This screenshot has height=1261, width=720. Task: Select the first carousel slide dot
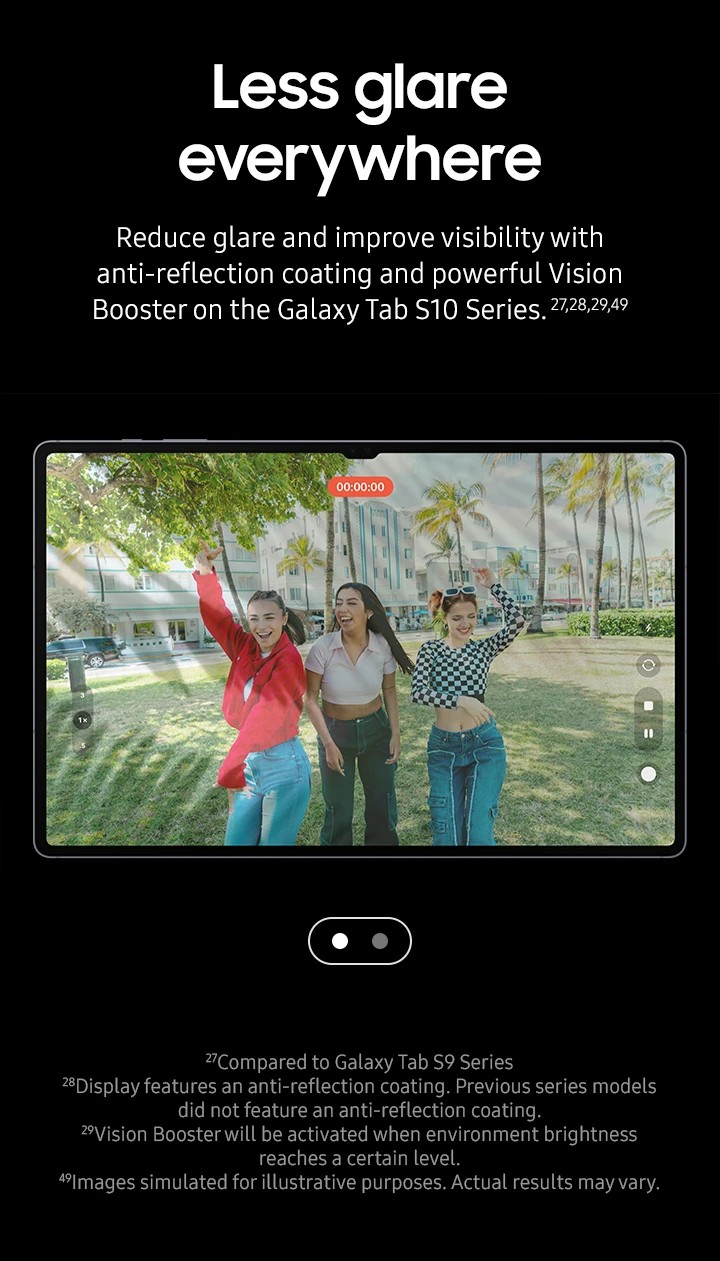click(340, 941)
